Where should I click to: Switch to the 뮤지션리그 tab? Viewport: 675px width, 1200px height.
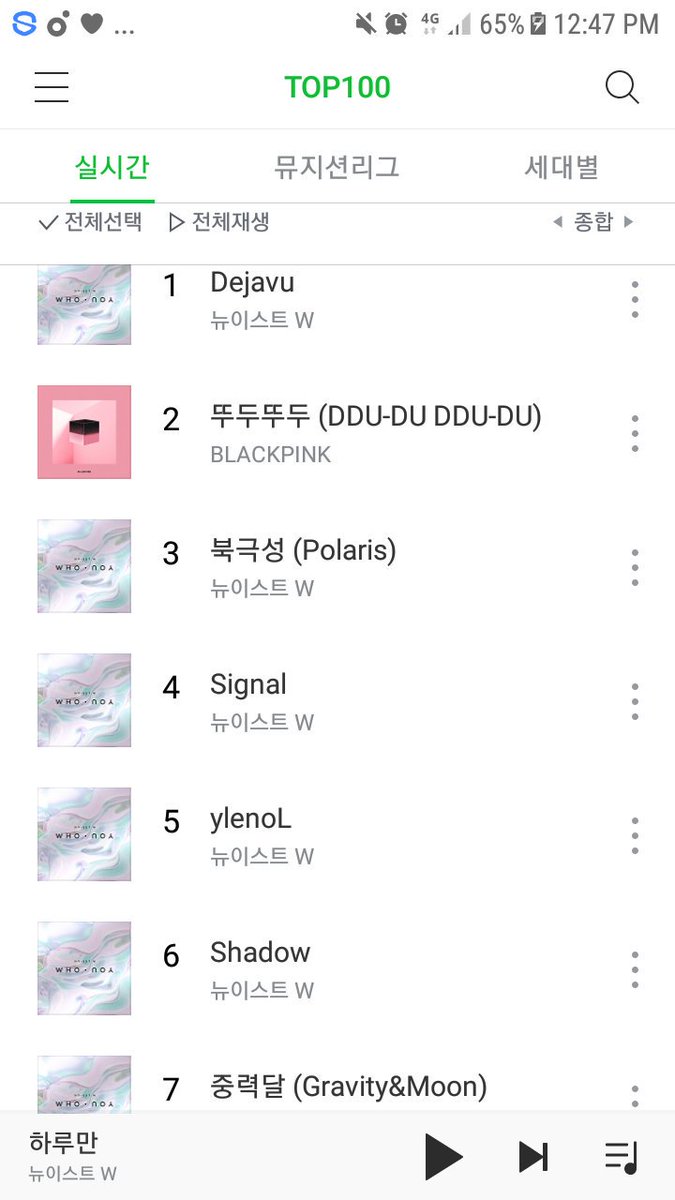pos(336,167)
